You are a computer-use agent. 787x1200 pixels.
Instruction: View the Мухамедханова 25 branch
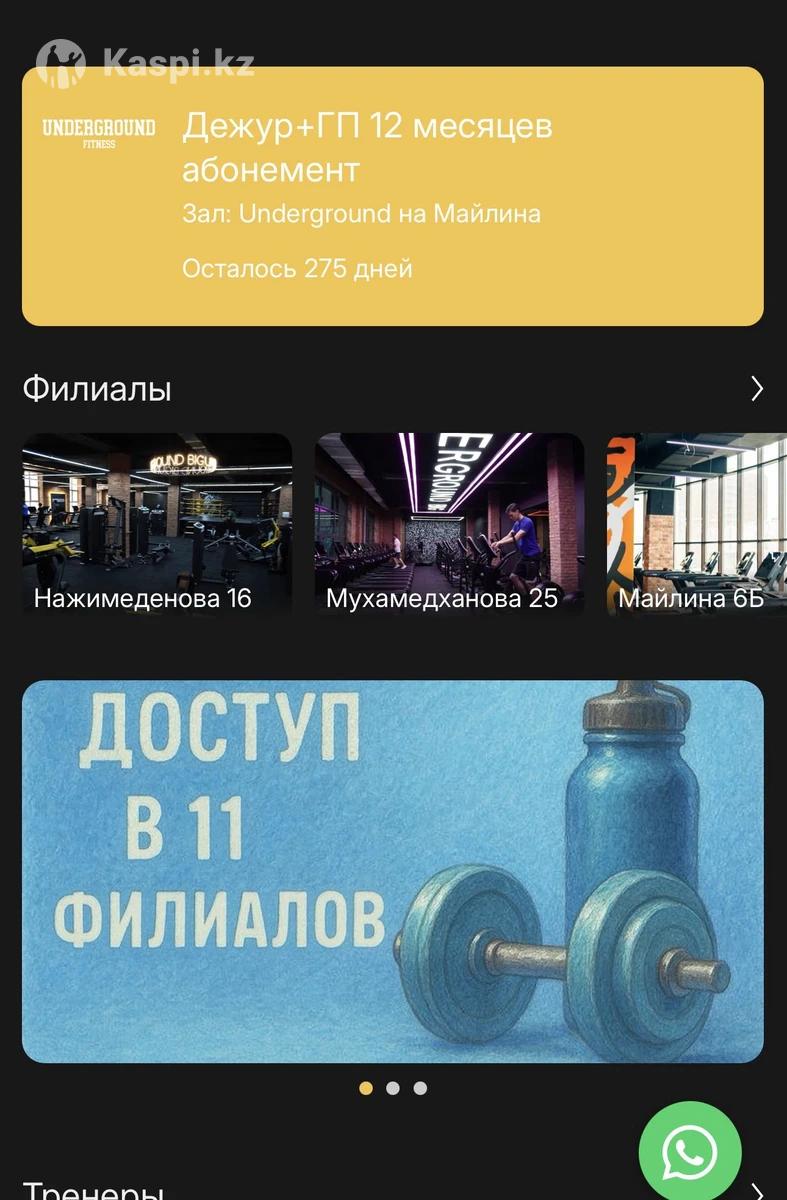pyautogui.click(x=449, y=524)
